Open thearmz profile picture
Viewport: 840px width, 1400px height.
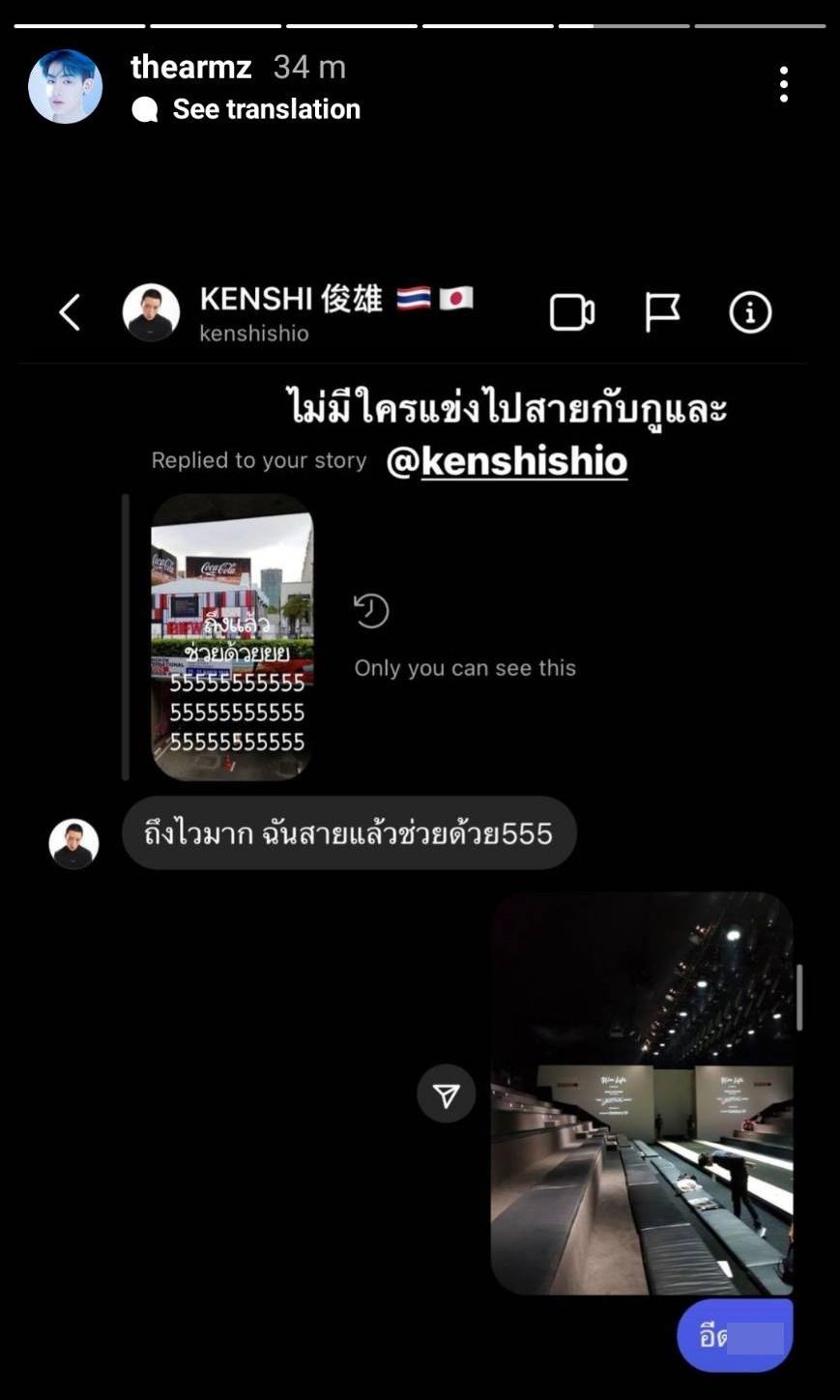click(x=65, y=86)
